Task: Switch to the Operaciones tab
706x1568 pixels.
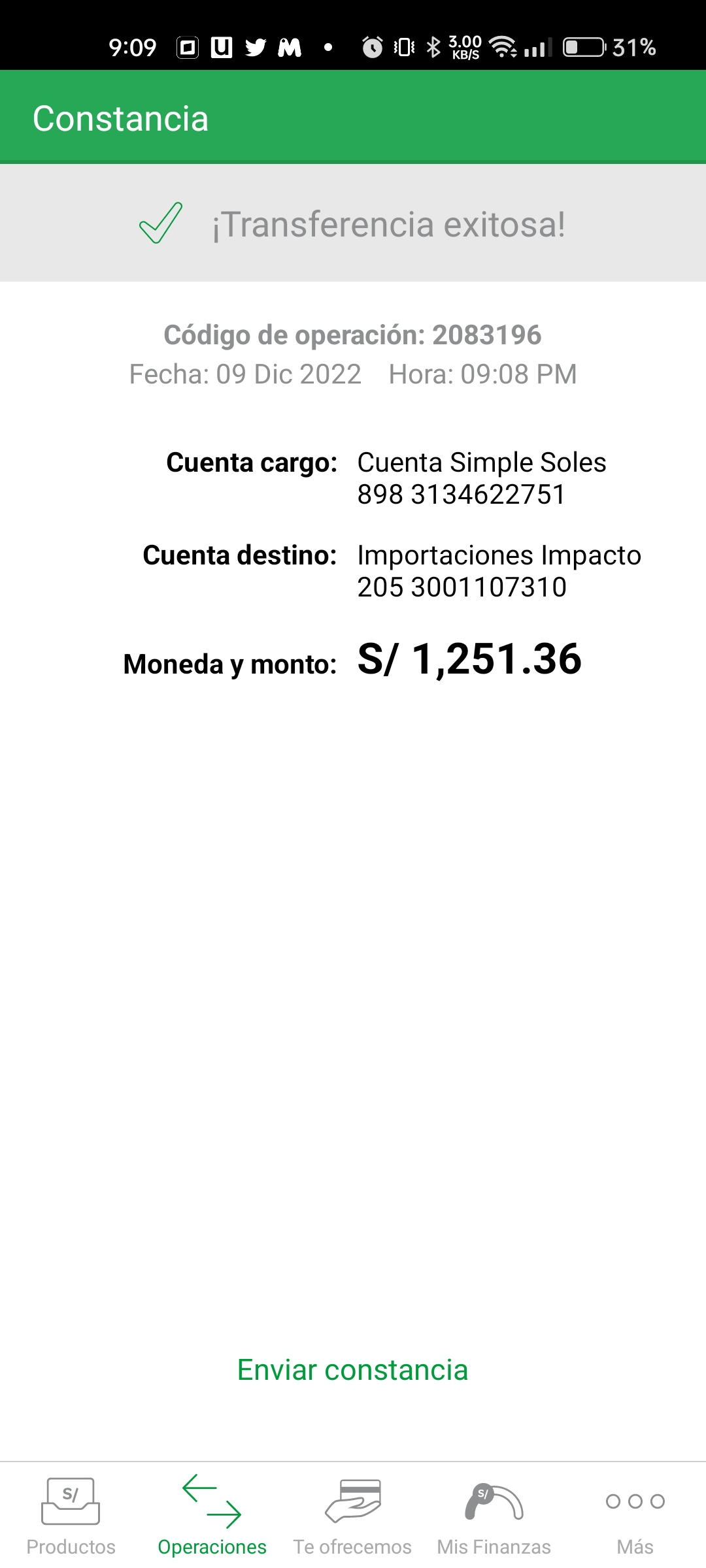Action: click(x=212, y=1516)
